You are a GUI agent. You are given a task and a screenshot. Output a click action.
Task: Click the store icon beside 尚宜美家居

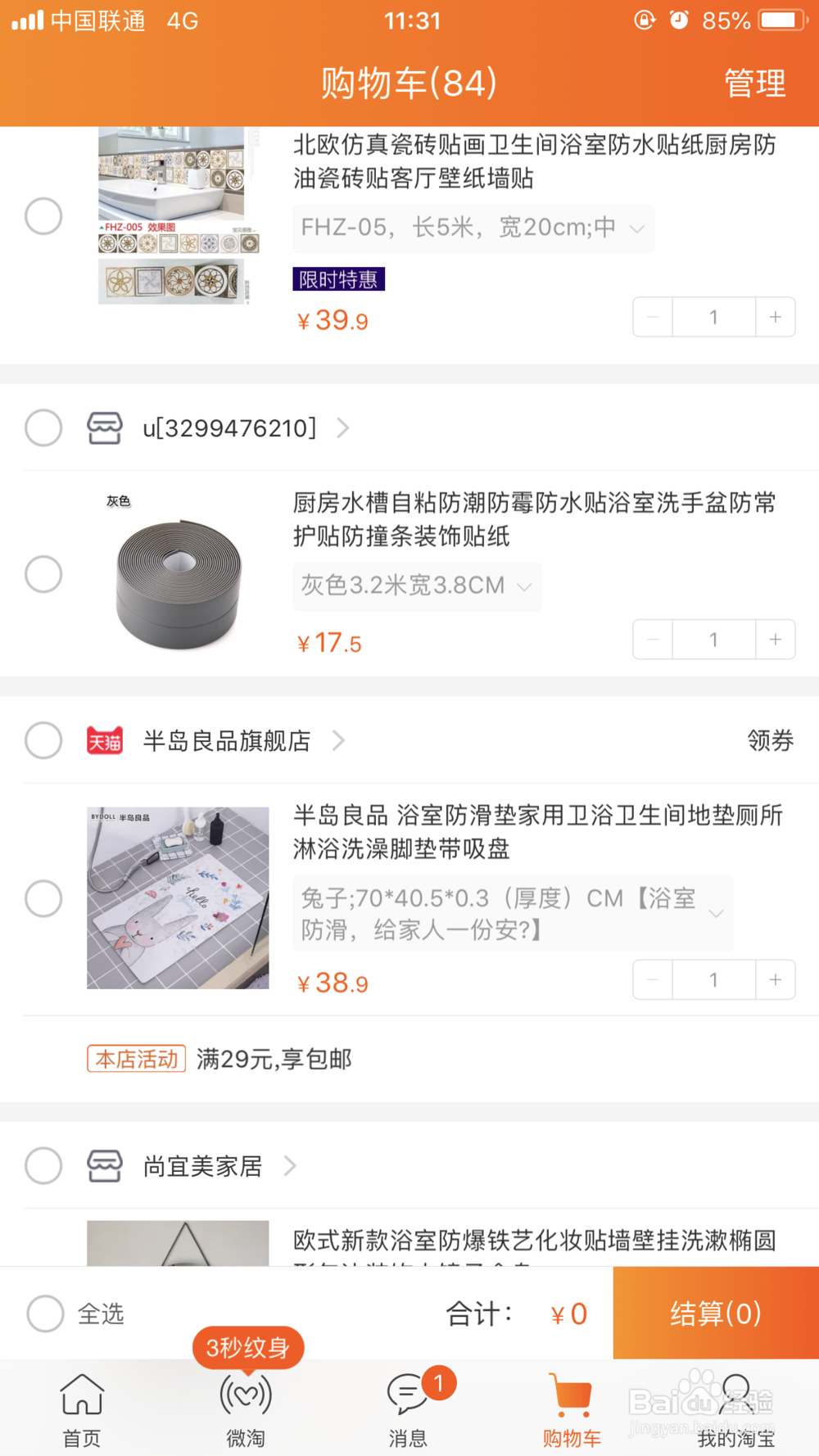pos(105,1165)
